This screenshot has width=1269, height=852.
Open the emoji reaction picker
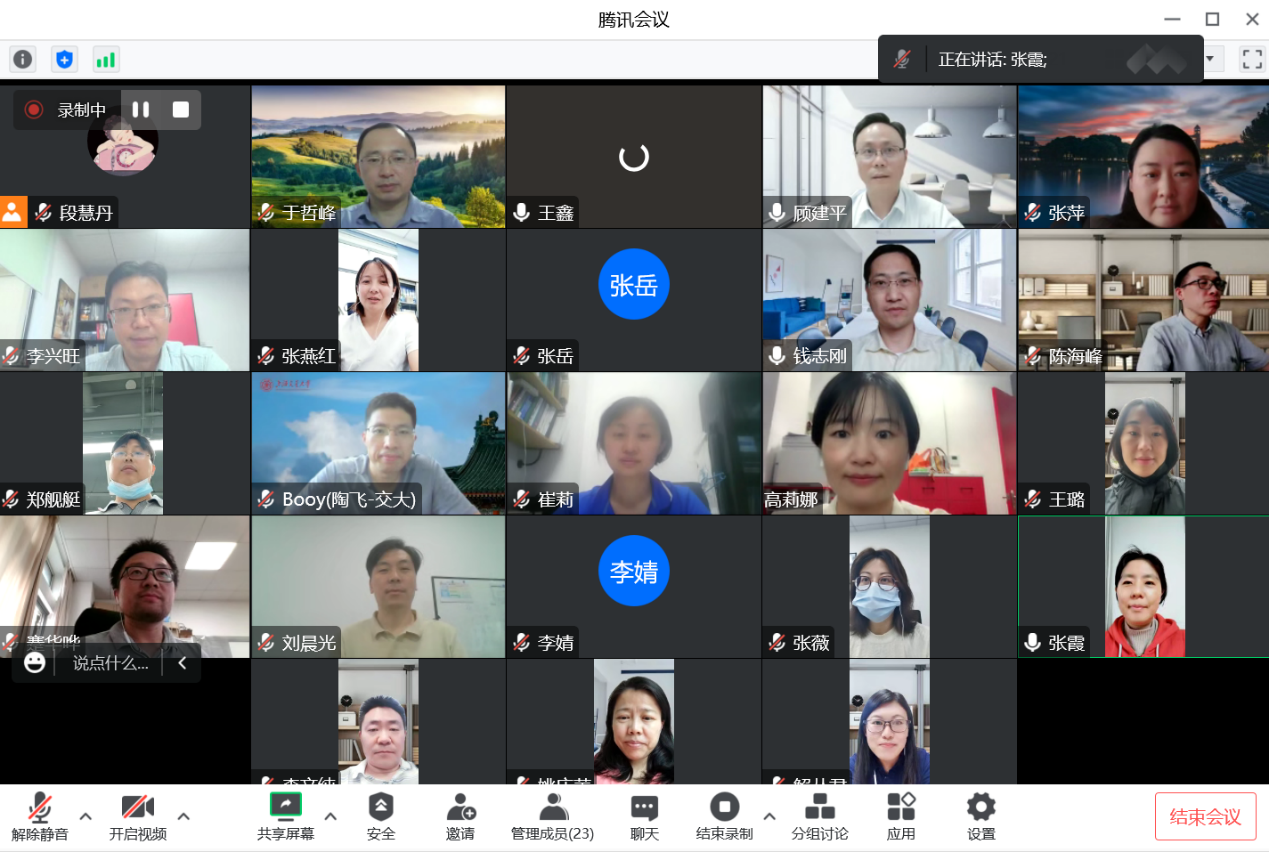point(35,663)
